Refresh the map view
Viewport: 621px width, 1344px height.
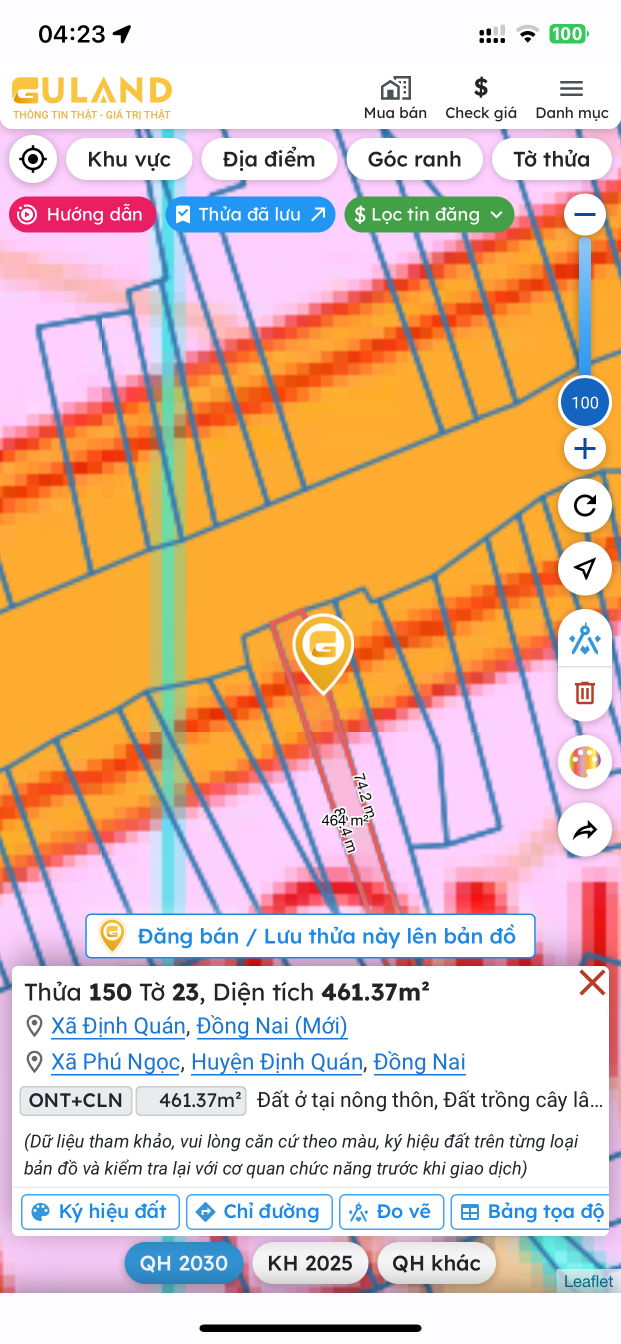585,507
